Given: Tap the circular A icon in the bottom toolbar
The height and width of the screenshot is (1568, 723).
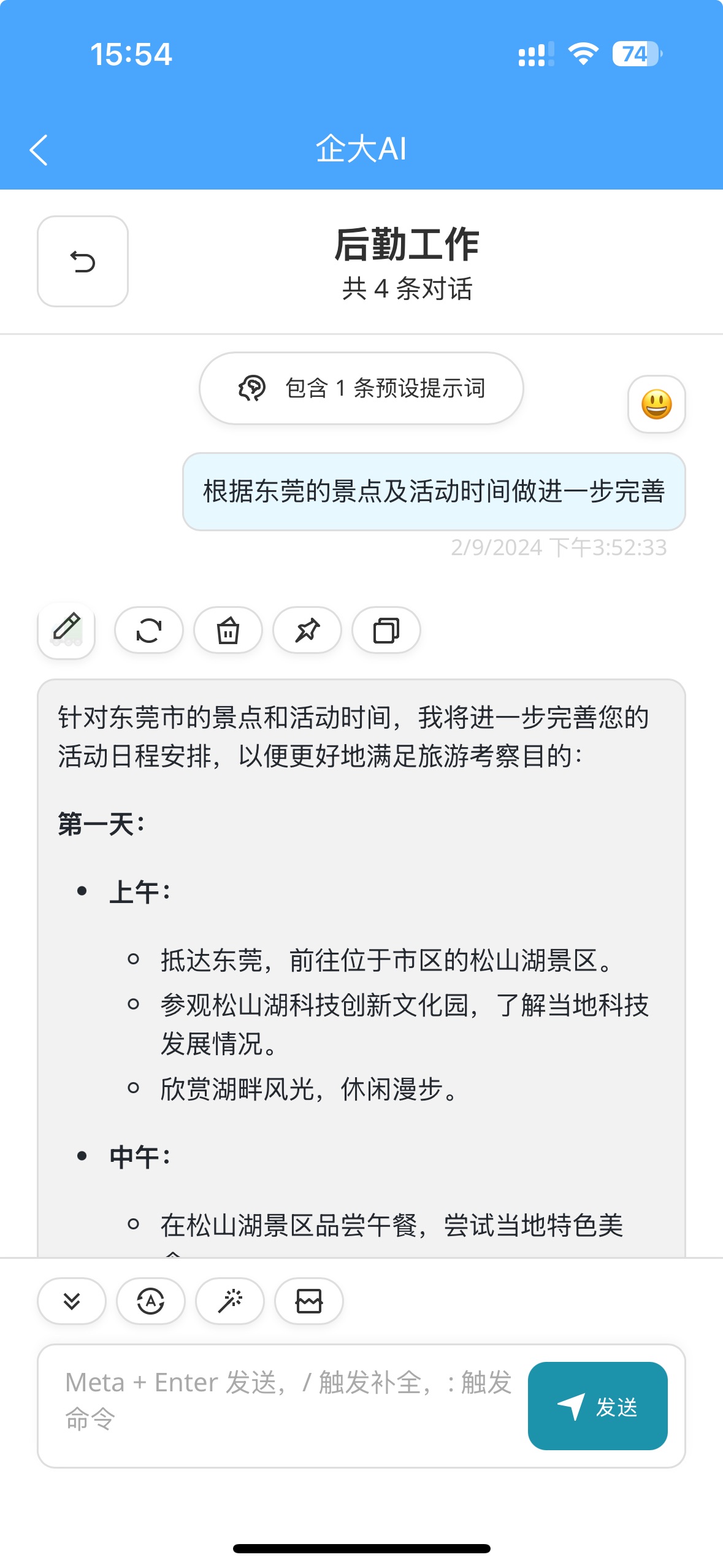Looking at the screenshot, I should pyautogui.click(x=151, y=1301).
